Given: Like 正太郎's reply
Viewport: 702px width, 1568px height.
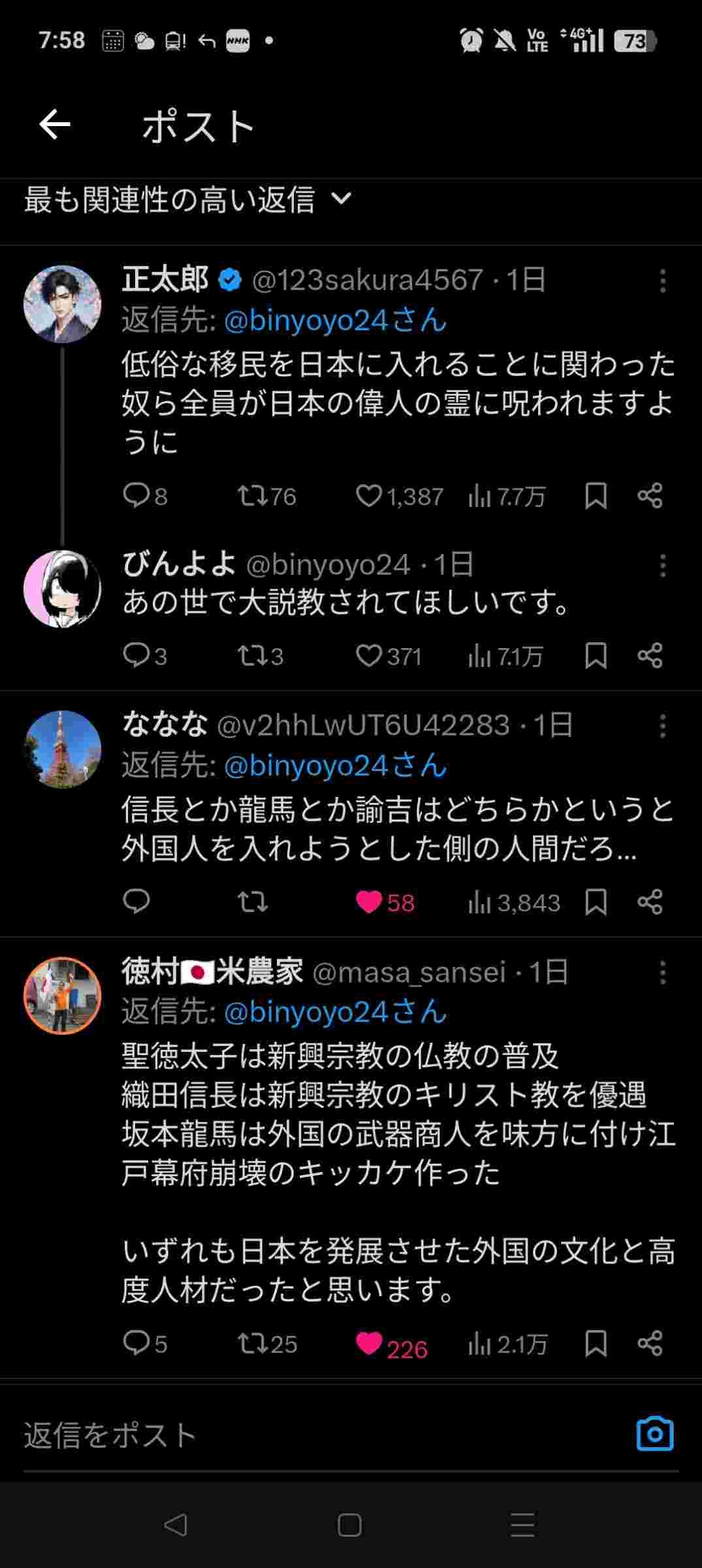Looking at the screenshot, I should (369, 497).
